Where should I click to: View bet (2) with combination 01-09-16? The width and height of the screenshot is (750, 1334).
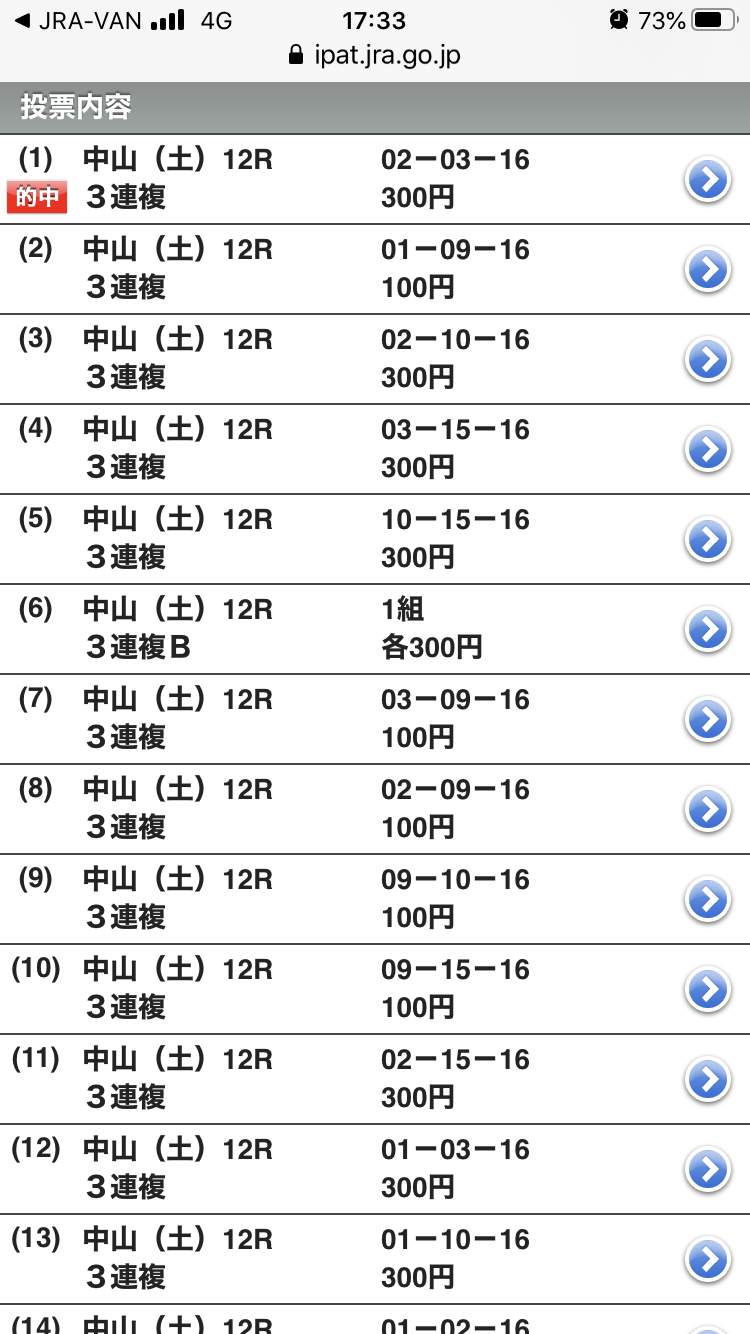point(707,270)
